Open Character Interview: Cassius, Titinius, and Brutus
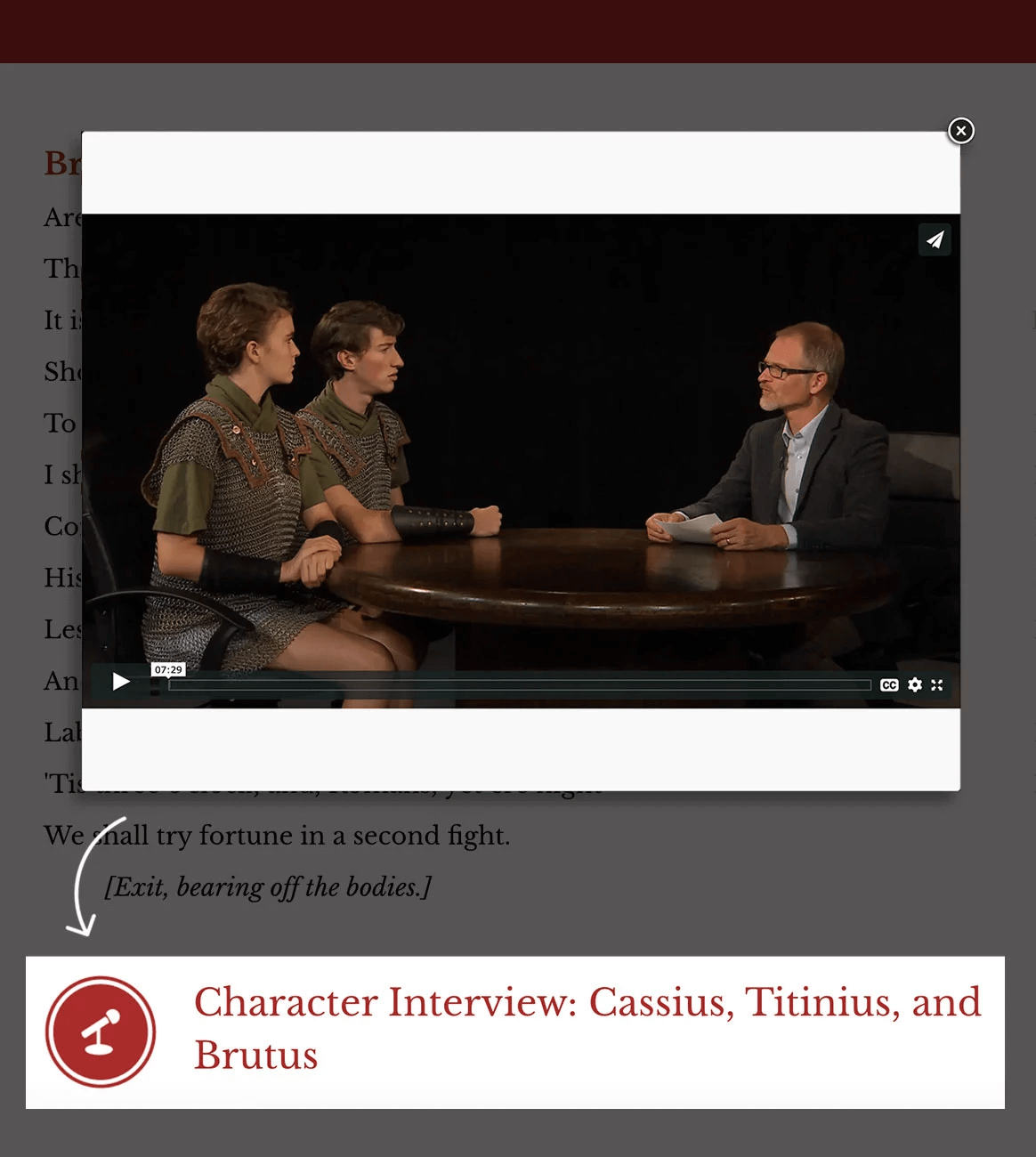This screenshot has width=1036, height=1157. [x=587, y=1028]
